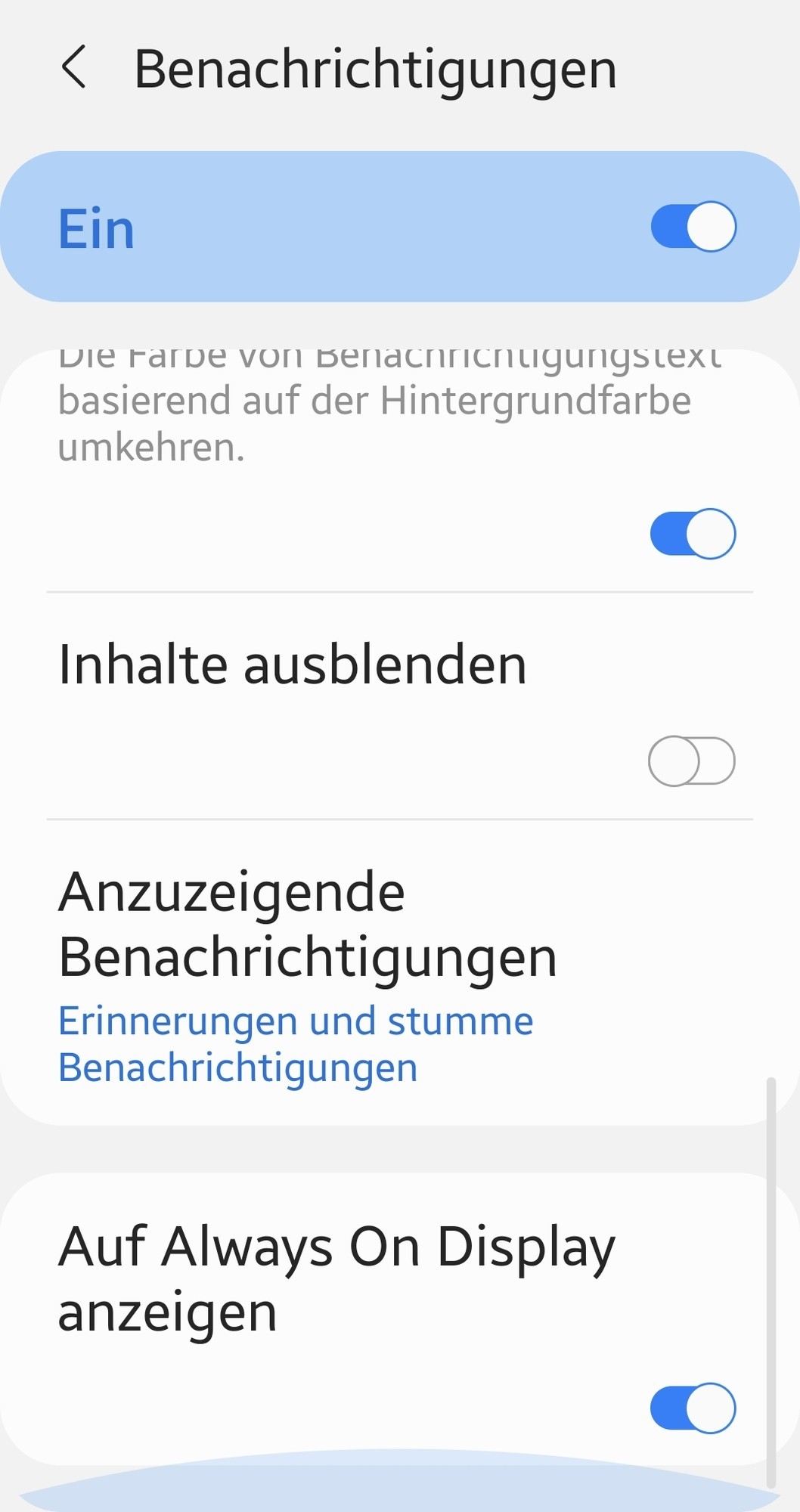Toggle Auf Always On Display anzeigen

coord(693,1408)
